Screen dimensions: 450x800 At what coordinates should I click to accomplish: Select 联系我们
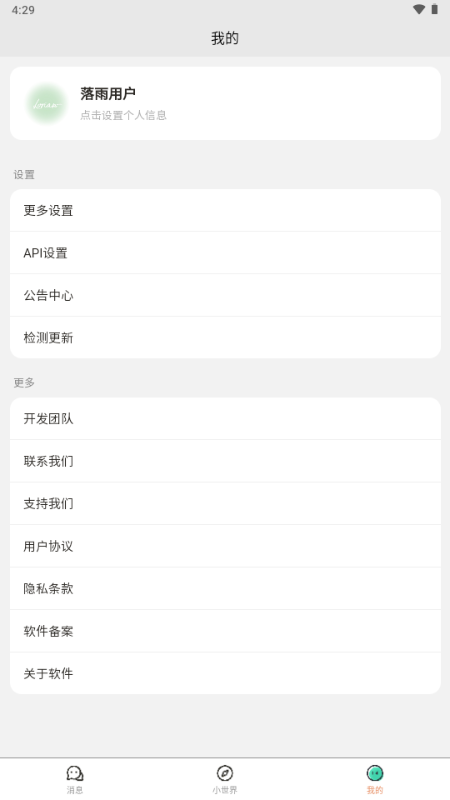point(225,461)
